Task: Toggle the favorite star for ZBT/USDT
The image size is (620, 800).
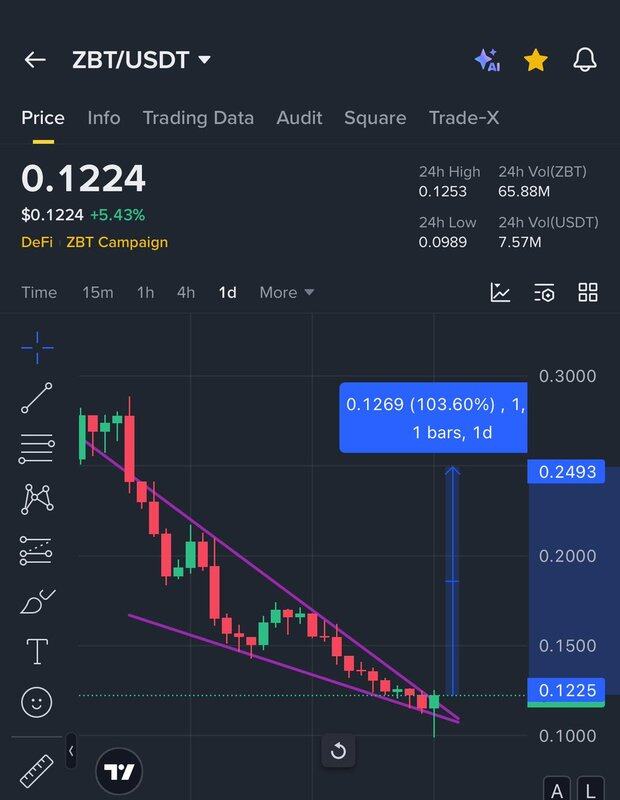Action: 536,60
